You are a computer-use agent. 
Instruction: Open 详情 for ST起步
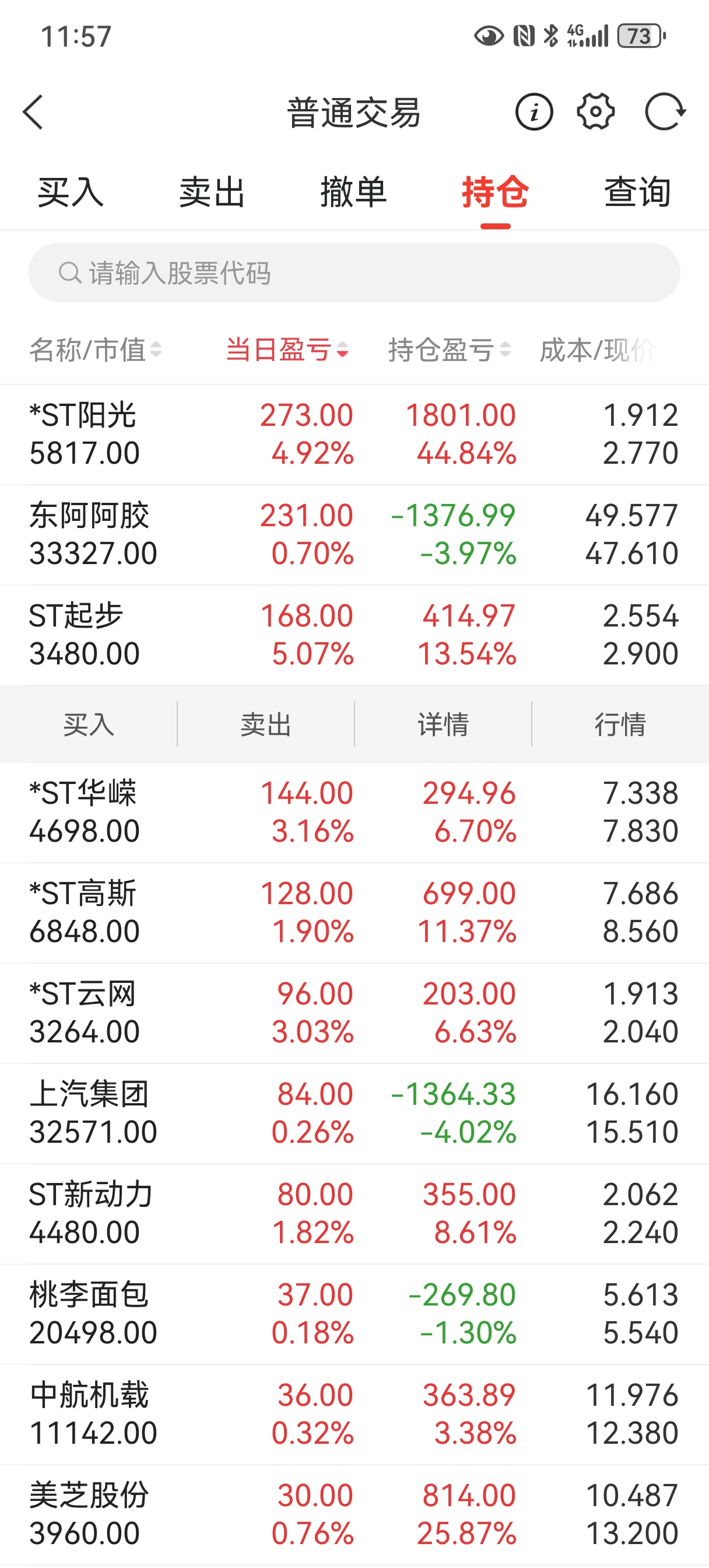[x=443, y=724]
